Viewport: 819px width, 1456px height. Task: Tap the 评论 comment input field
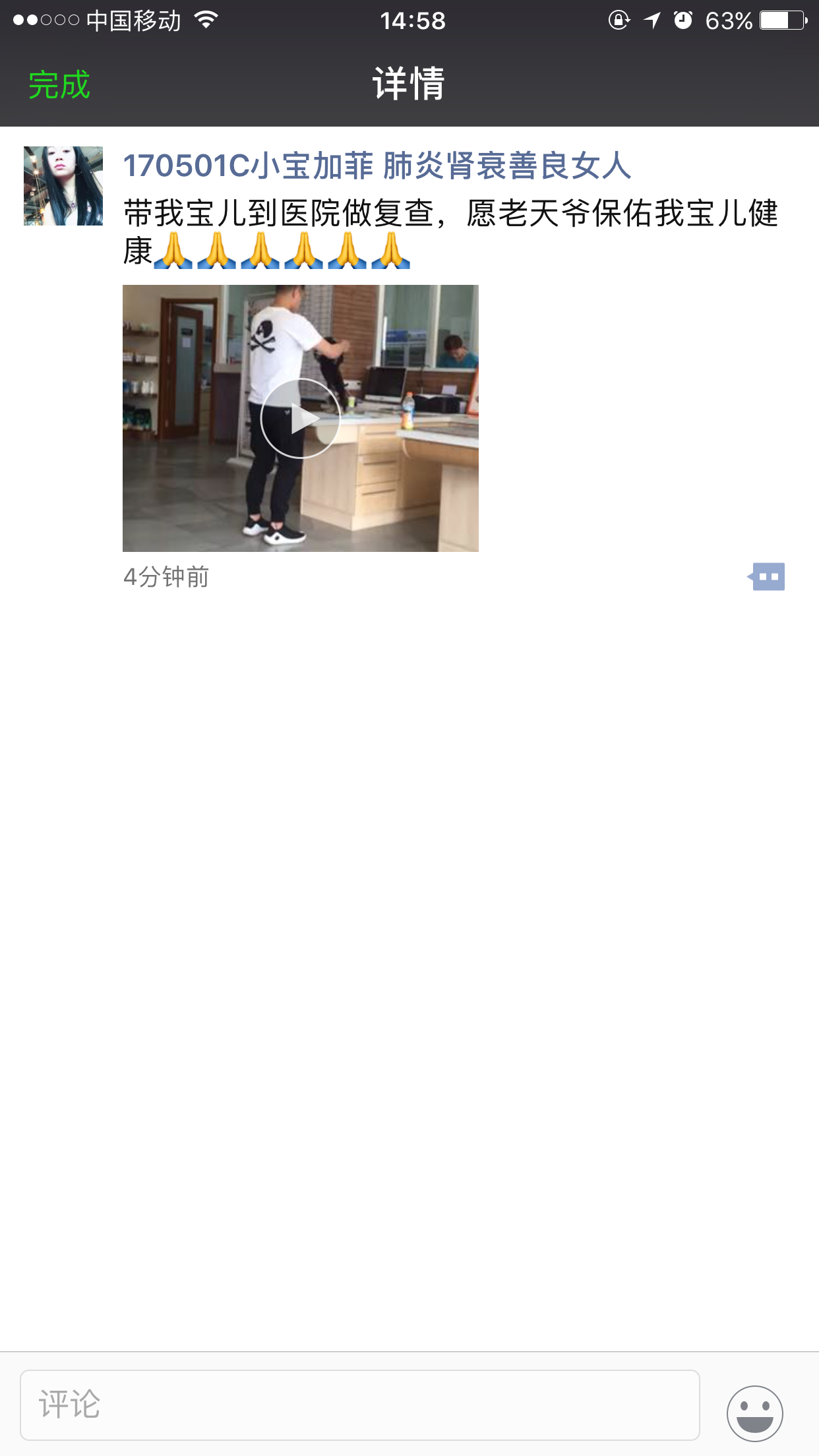pyautogui.click(x=360, y=1405)
